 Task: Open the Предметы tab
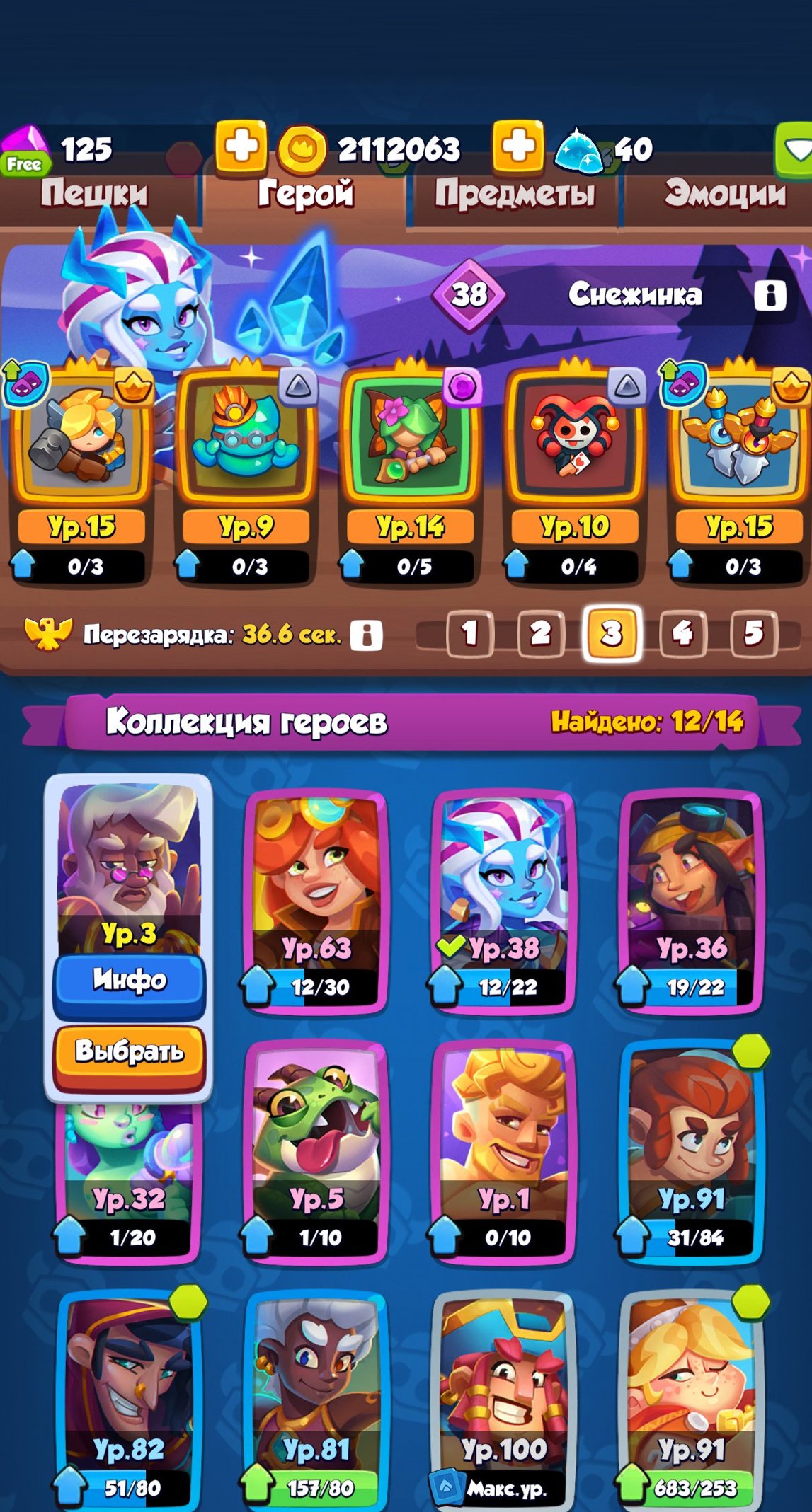click(514, 195)
